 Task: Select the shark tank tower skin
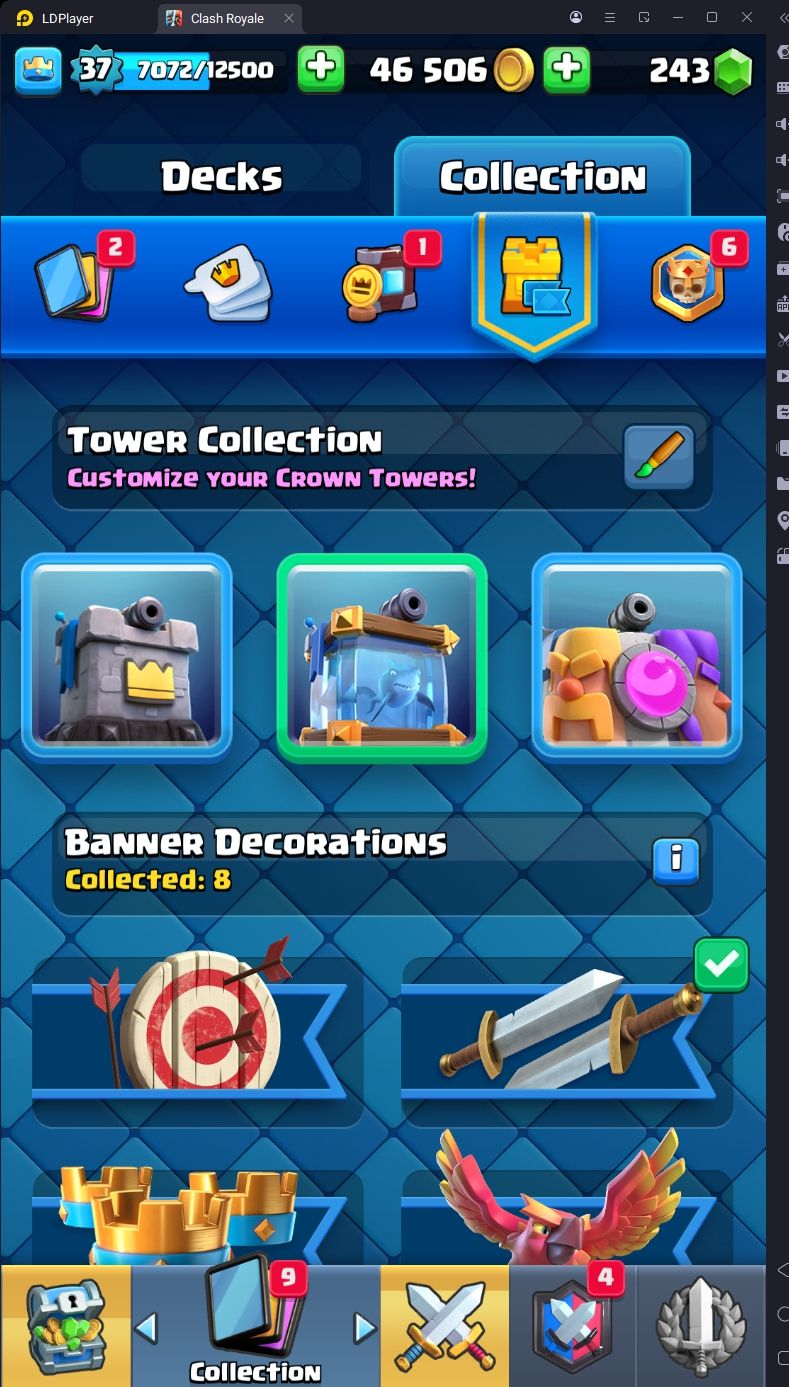[x=382, y=657]
